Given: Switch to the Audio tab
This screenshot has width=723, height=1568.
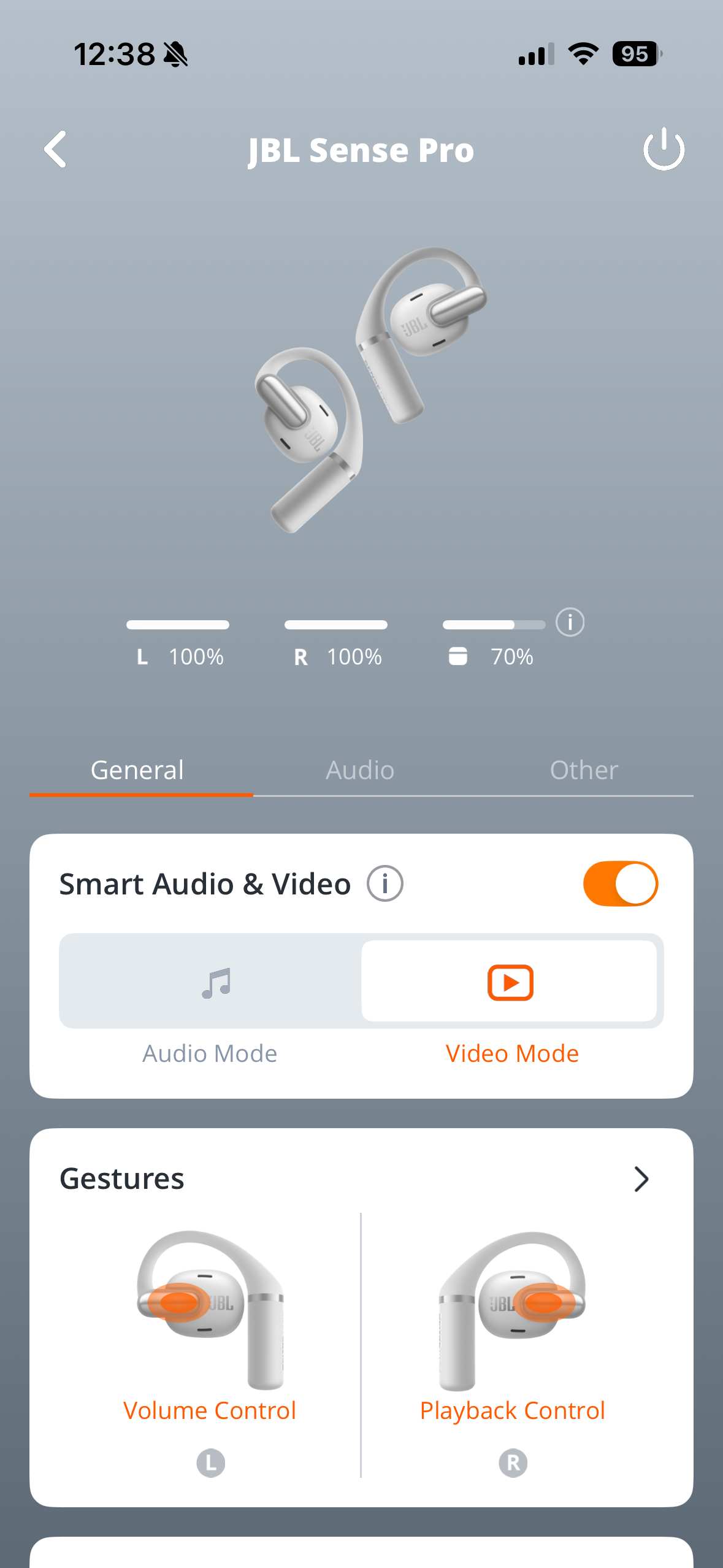Looking at the screenshot, I should 360,770.
